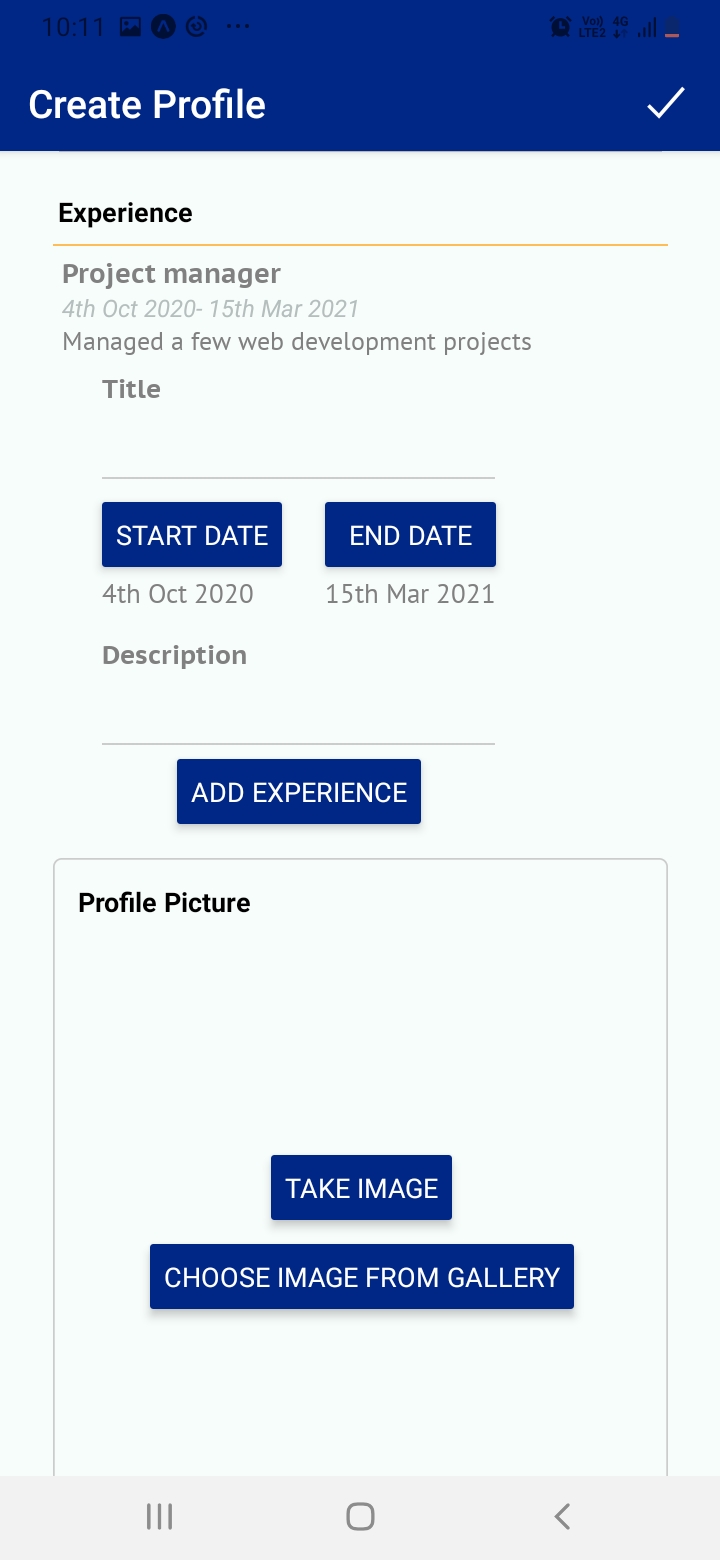Tap the Title input field
The height and width of the screenshot is (1560, 720).
tap(298, 445)
